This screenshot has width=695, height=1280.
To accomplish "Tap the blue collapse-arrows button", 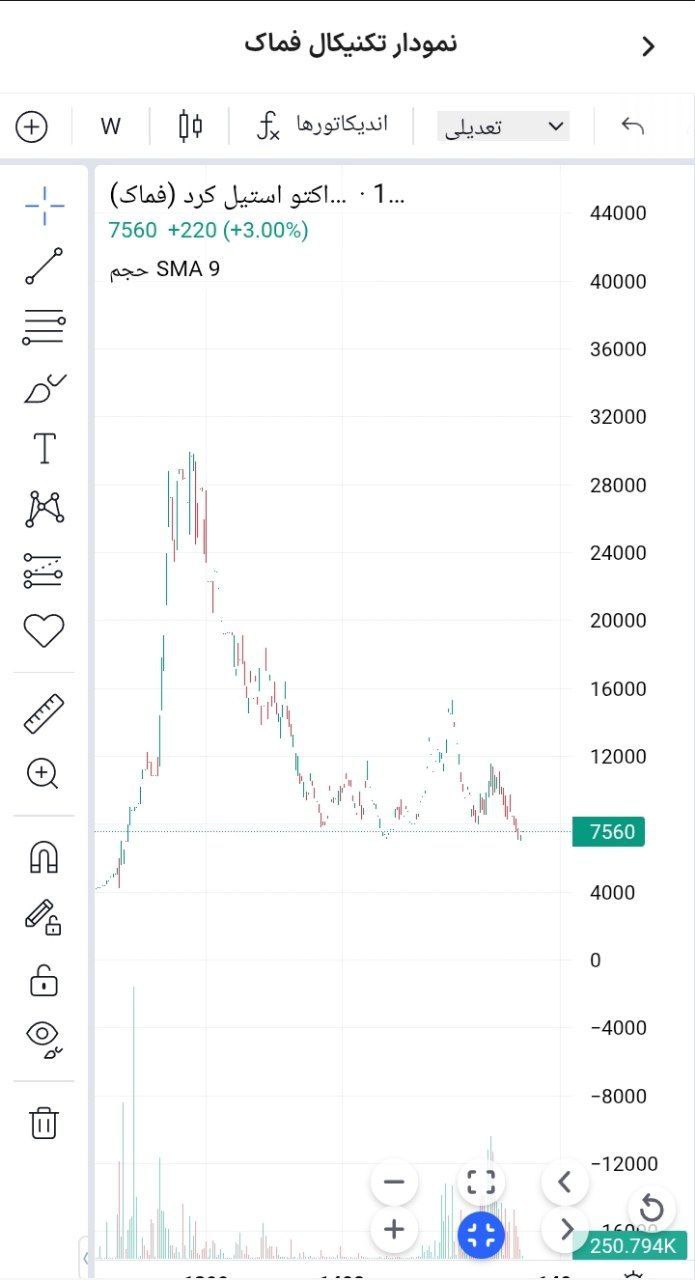I will 481,1232.
